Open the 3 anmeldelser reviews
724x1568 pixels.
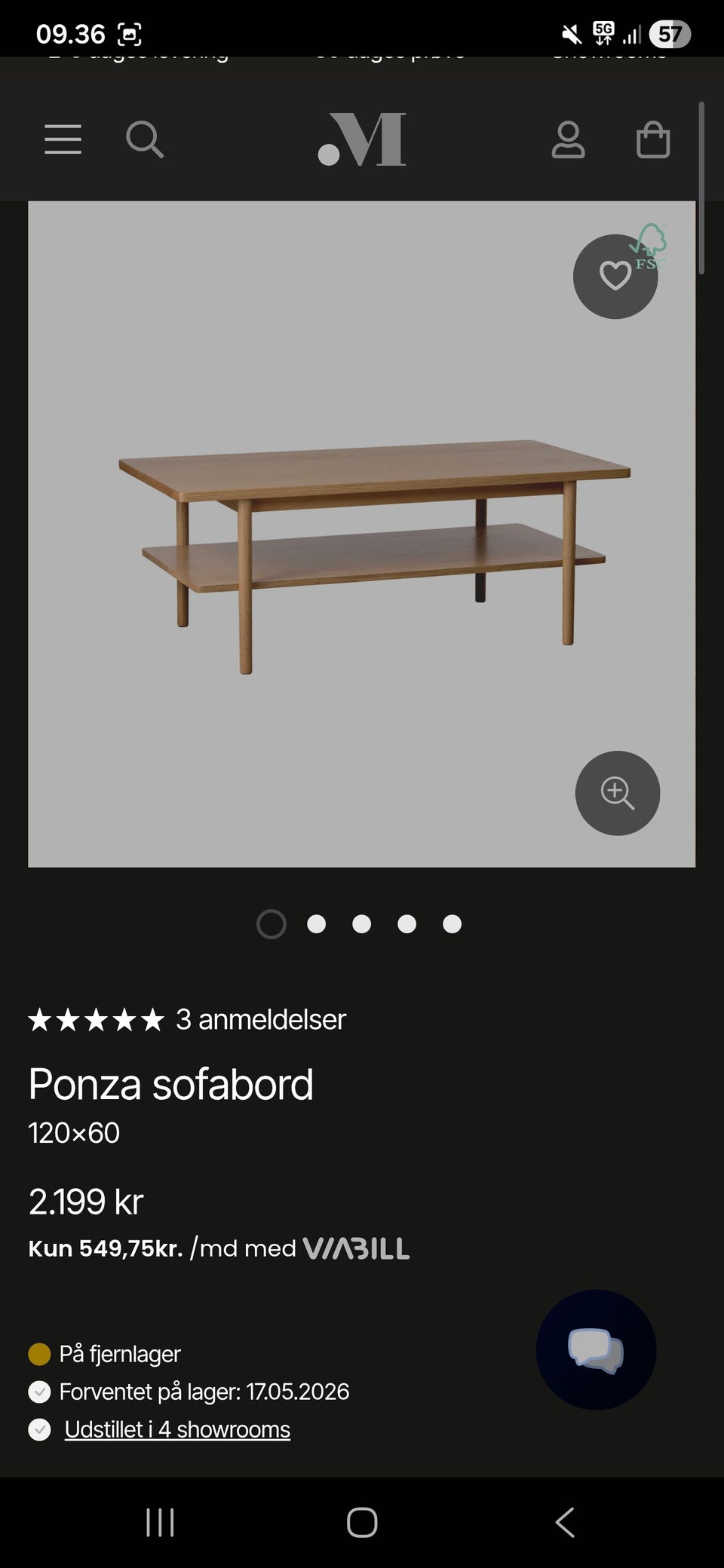coord(260,1019)
